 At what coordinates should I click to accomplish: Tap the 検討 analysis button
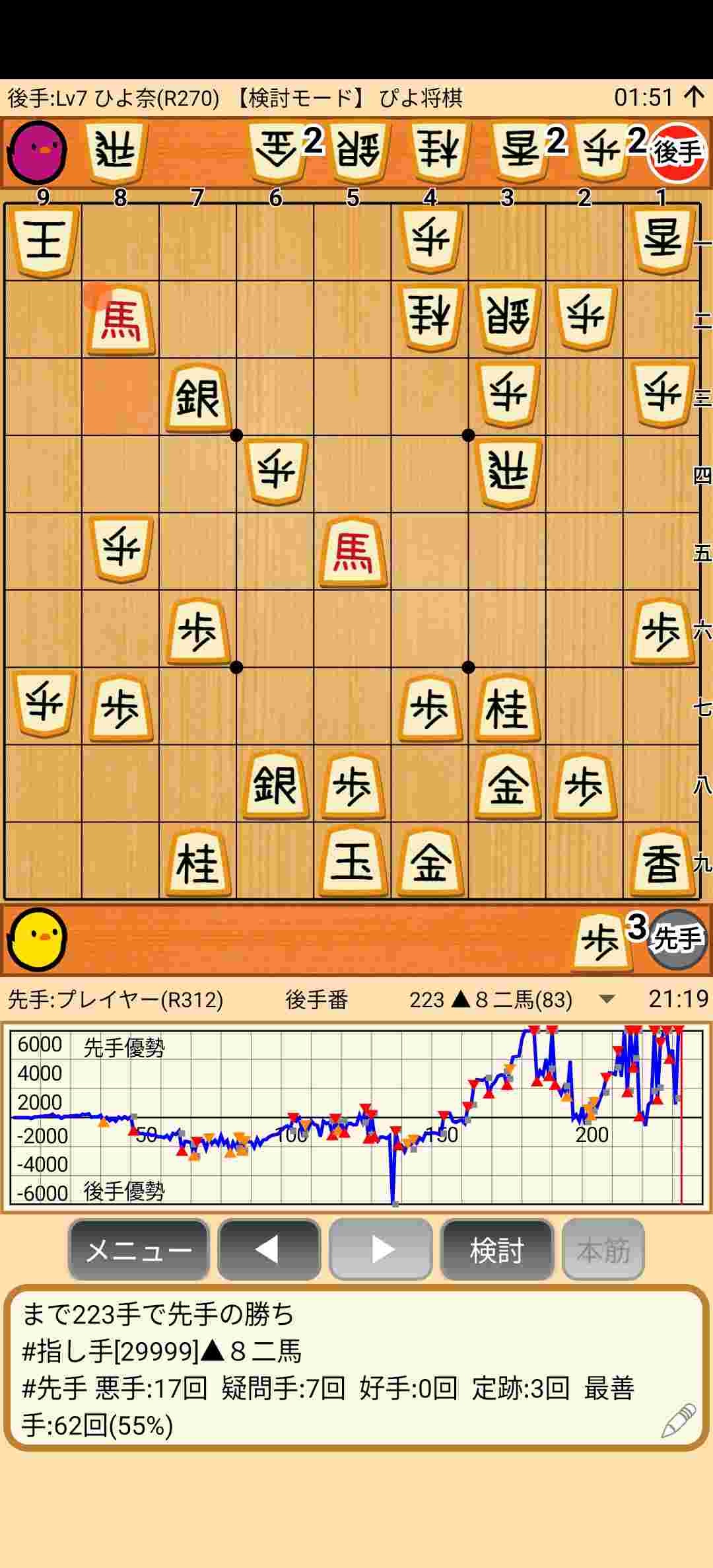point(496,1250)
